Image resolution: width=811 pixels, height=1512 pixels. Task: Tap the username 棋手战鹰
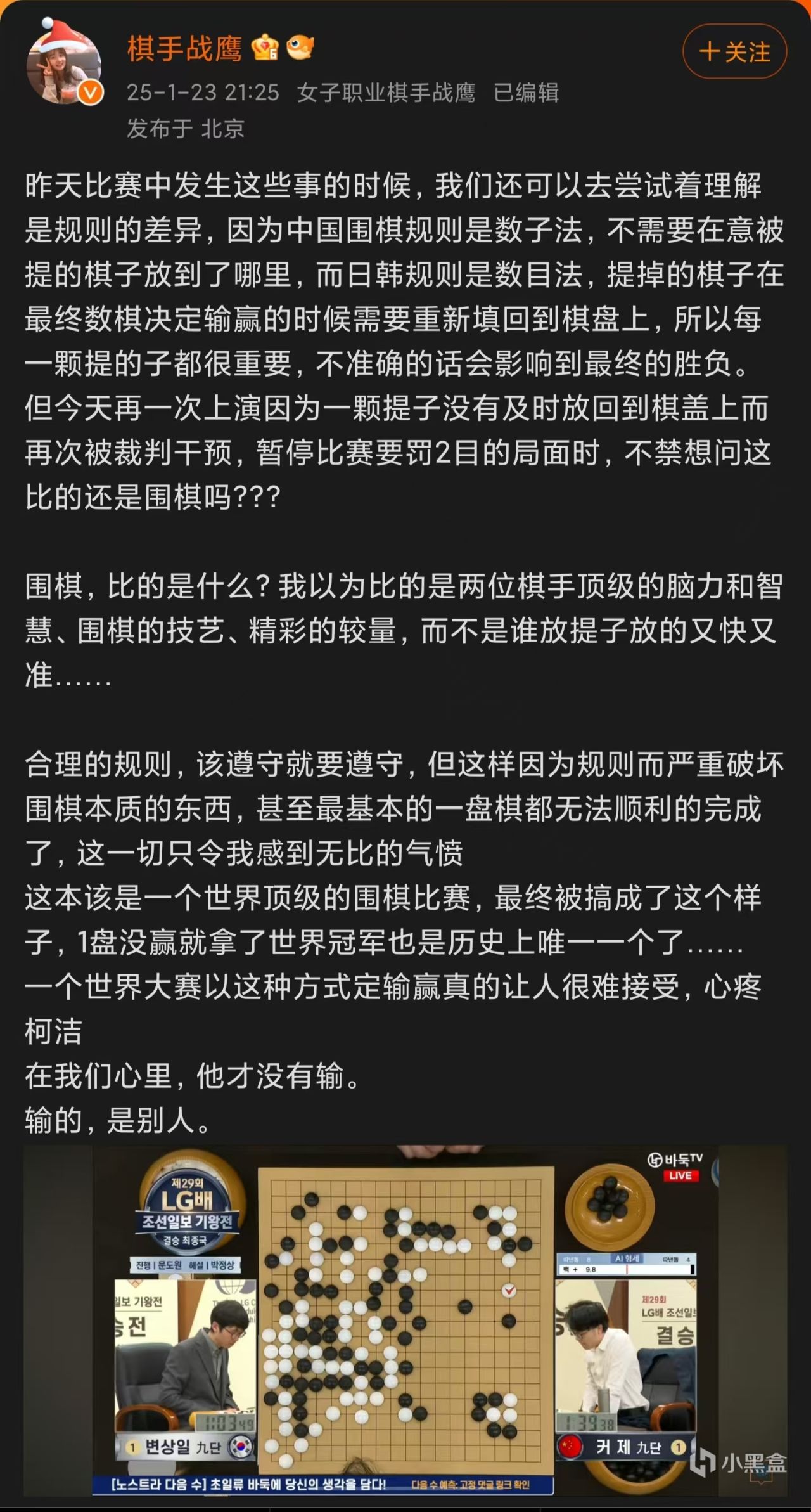tap(184, 49)
